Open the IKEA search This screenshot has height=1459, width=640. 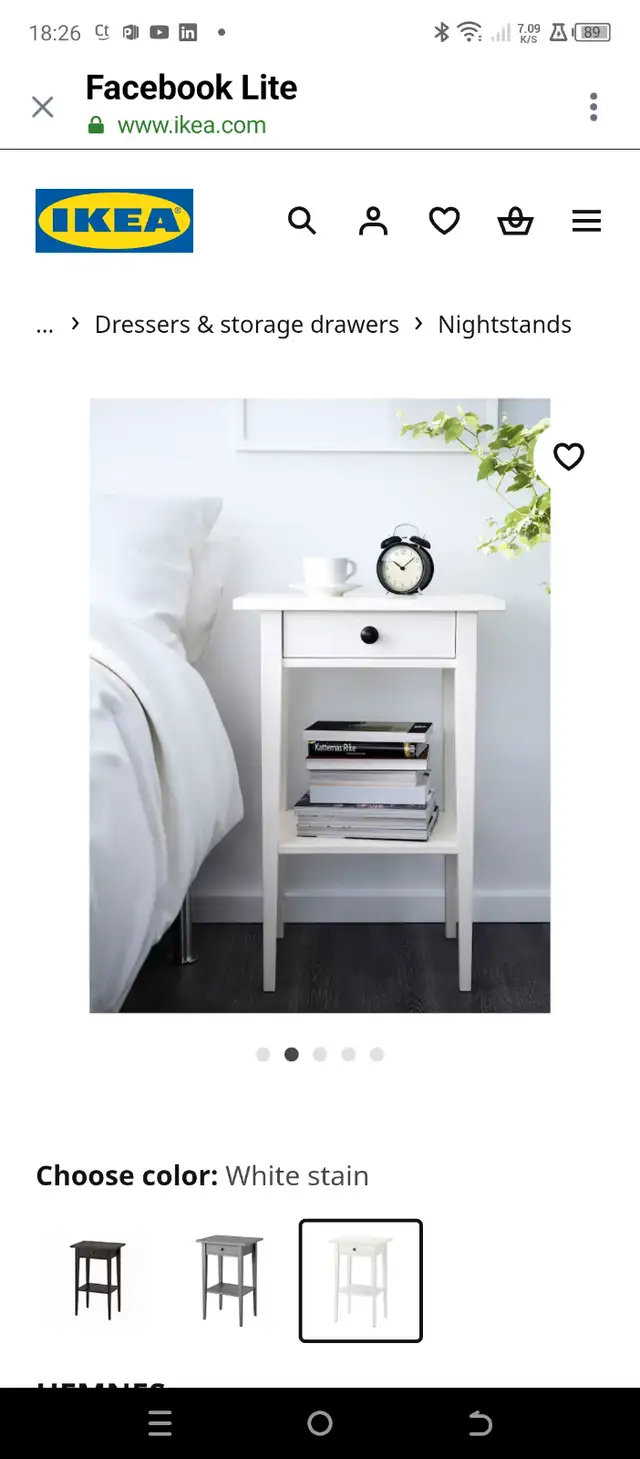[x=302, y=221]
